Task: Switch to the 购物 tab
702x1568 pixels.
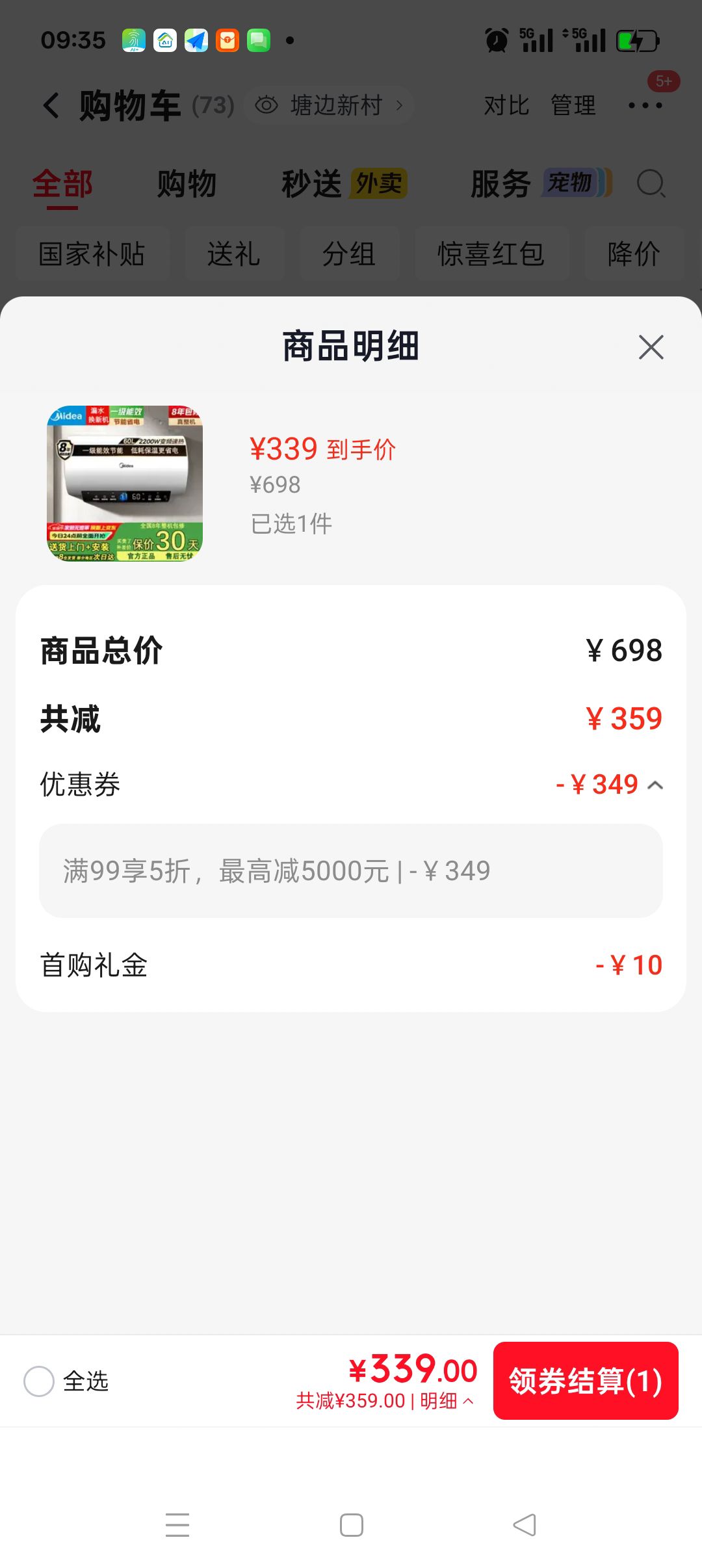Action: [x=187, y=184]
